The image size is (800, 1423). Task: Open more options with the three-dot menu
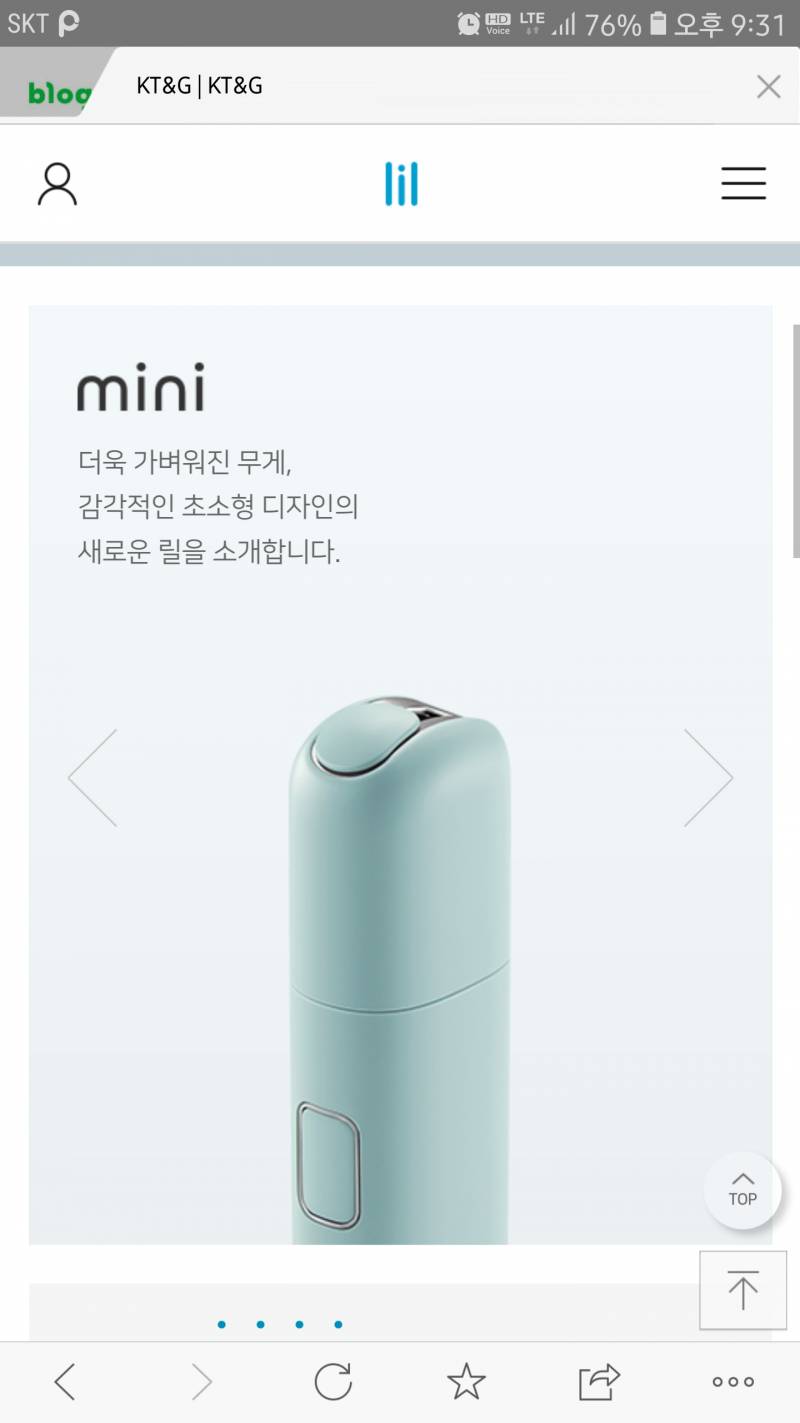click(731, 1381)
